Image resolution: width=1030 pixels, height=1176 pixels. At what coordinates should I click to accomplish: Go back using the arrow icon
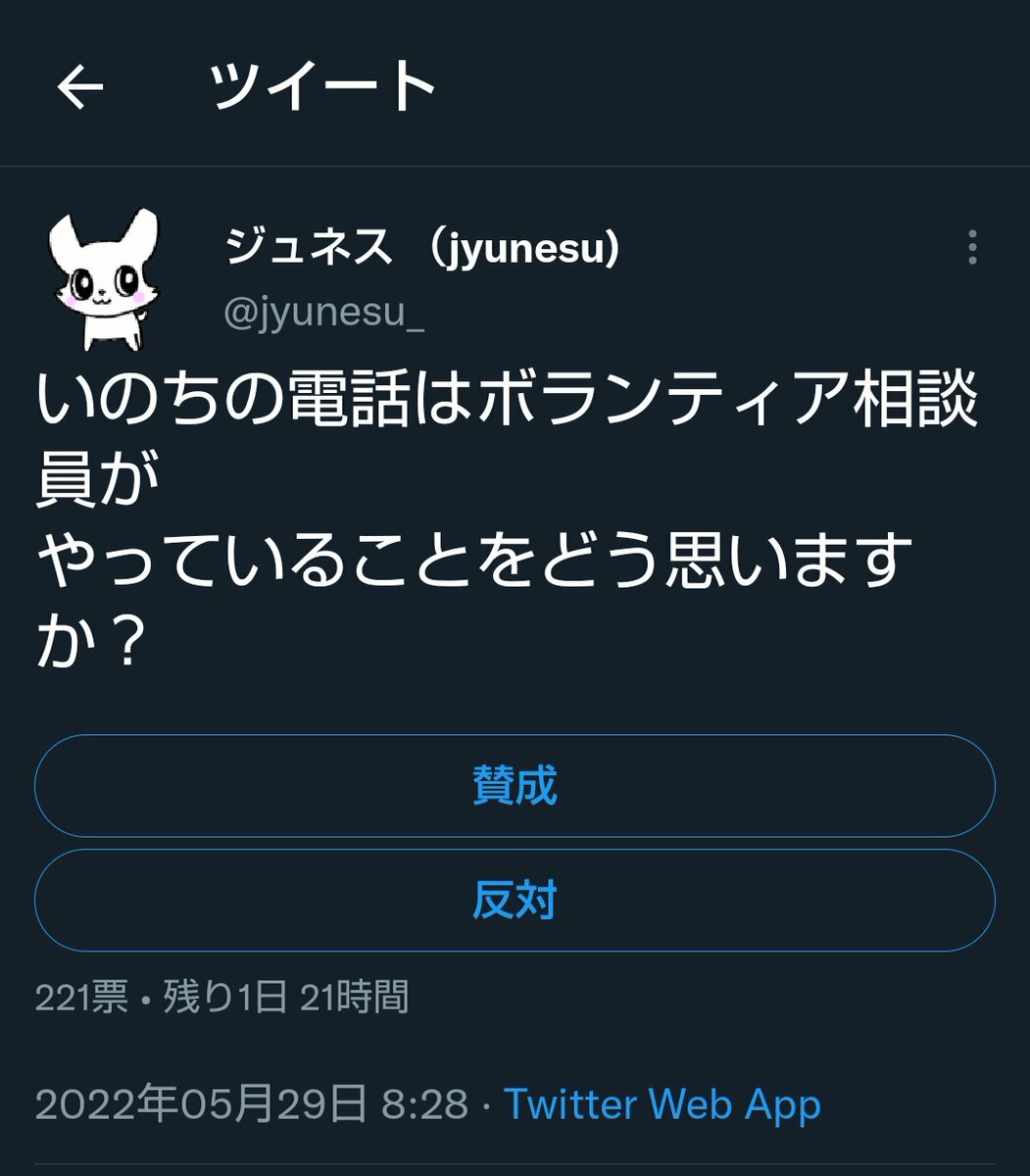coord(80,88)
